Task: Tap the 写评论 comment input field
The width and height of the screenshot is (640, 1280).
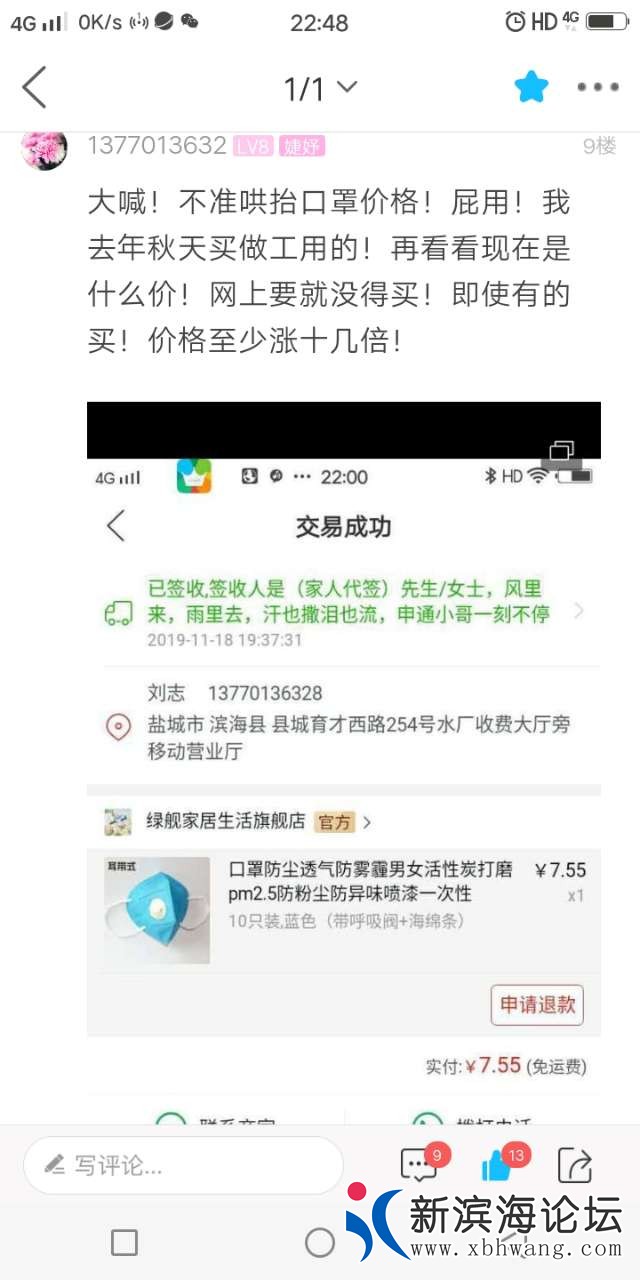Action: (183, 1165)
